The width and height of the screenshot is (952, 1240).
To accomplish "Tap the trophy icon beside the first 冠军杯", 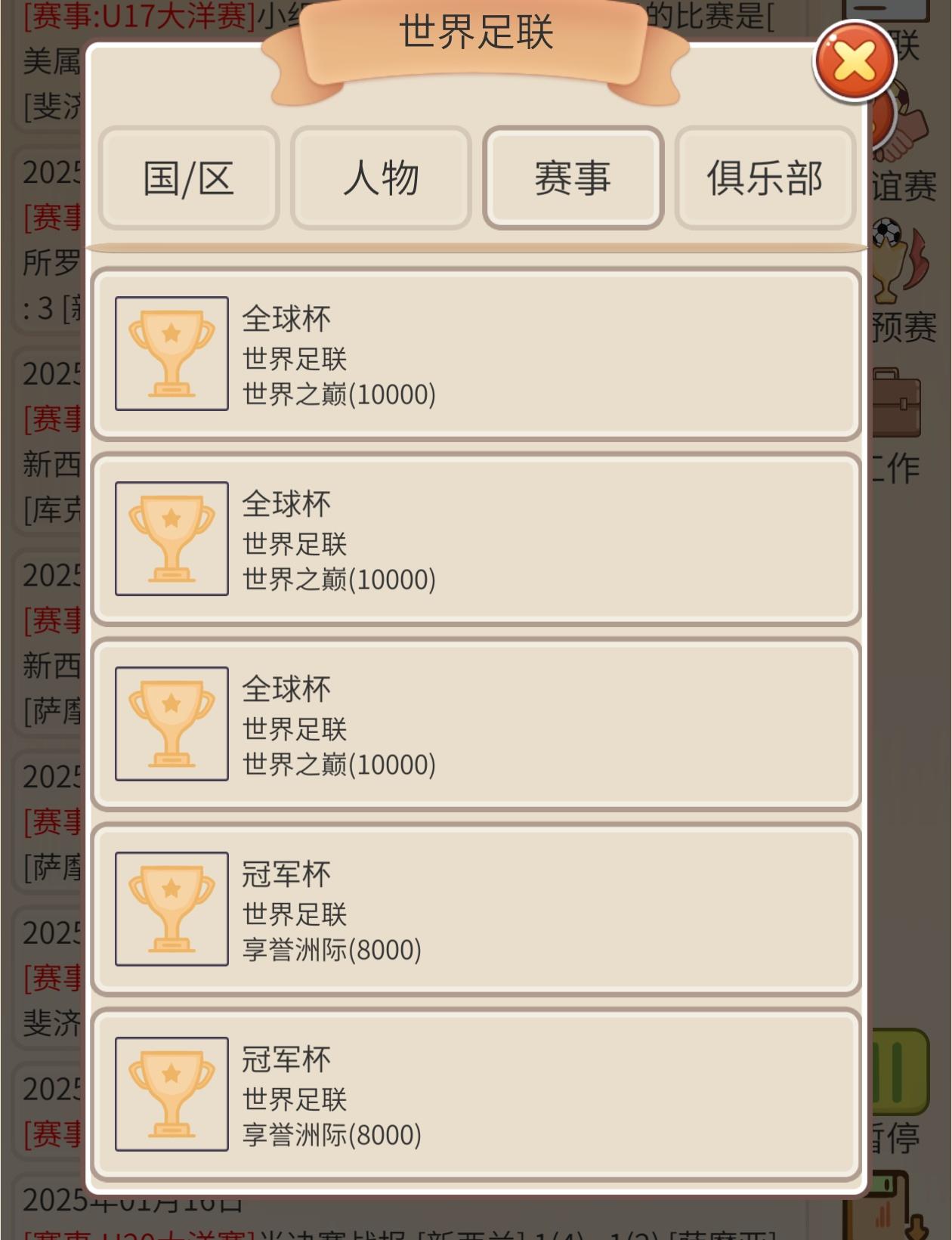I will (x=171, y=908).
